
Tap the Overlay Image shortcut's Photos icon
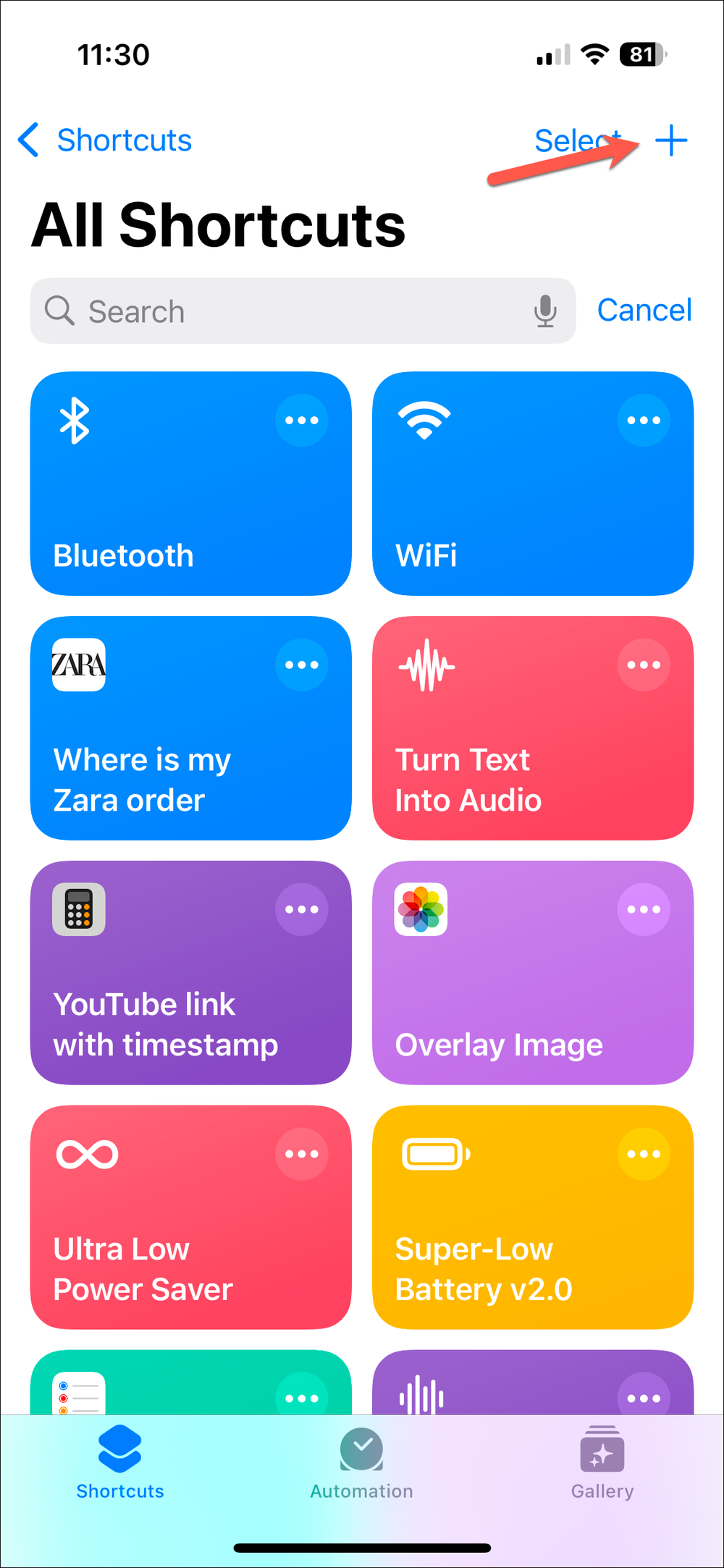point(420,911)
